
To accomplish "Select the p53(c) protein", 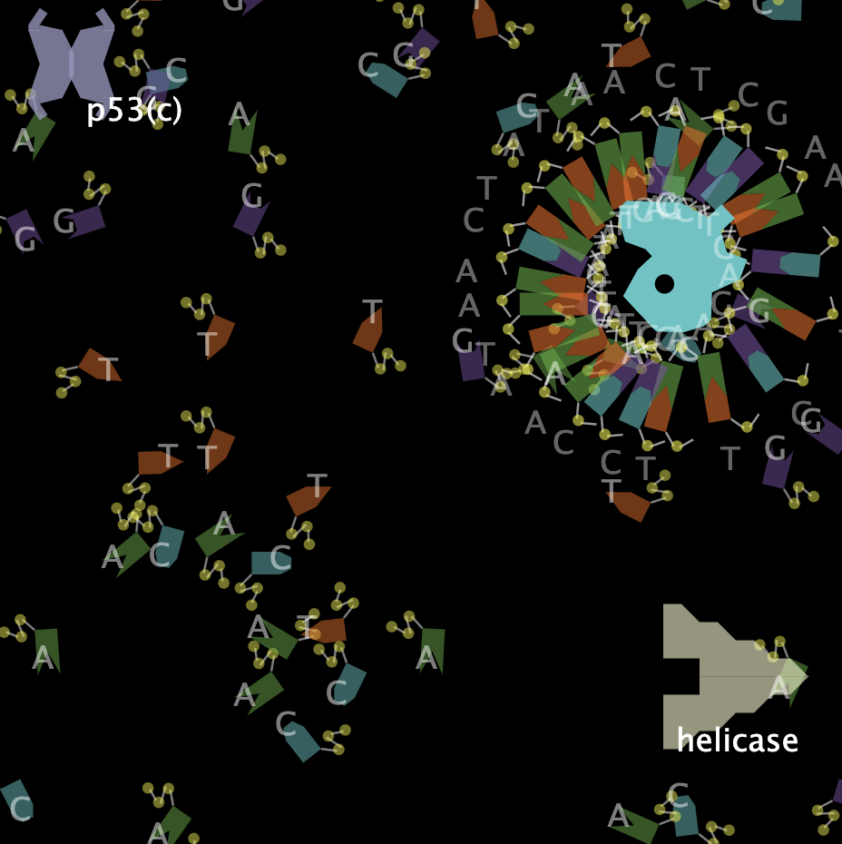I will [x=71, y=60].
